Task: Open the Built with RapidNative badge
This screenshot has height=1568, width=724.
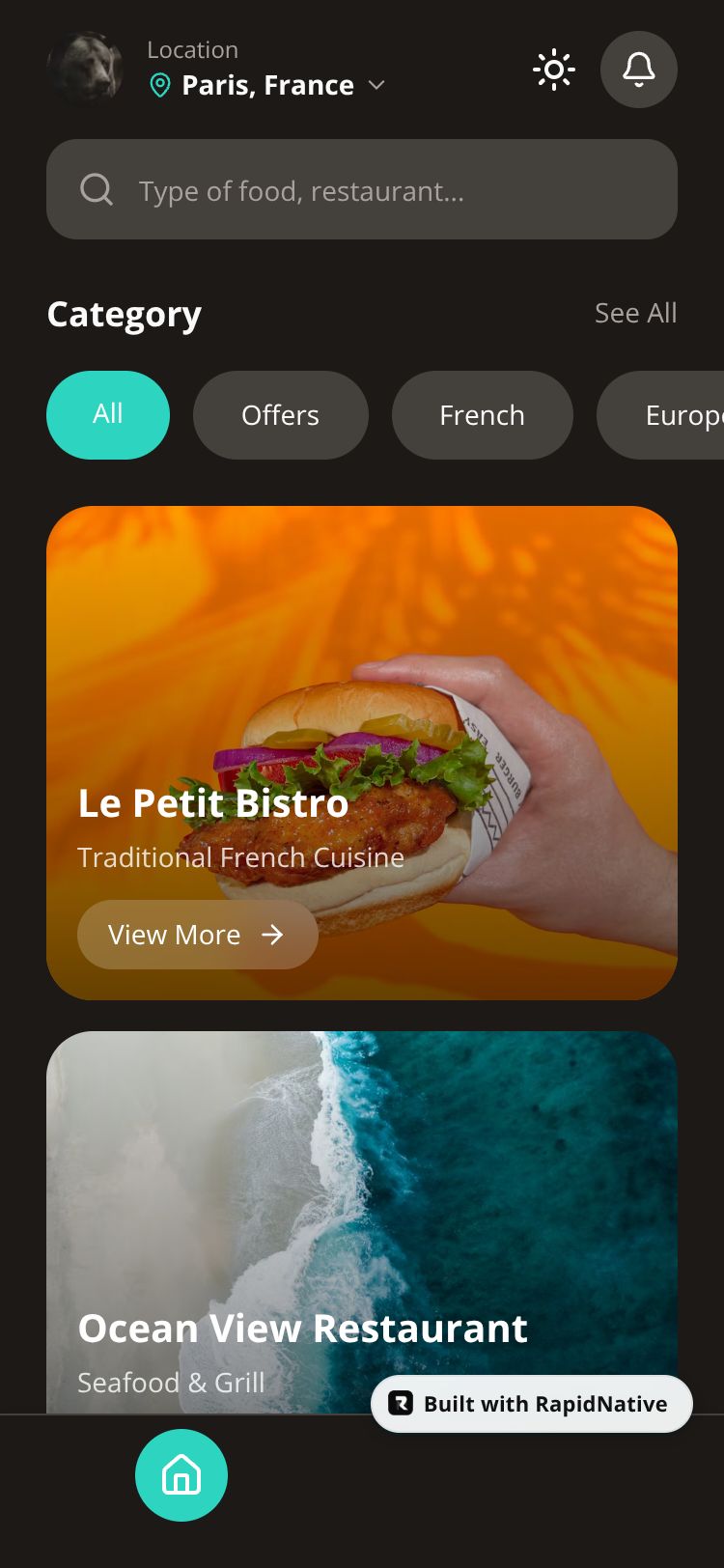Action: pyautogui.click(x=532, y=1404)
